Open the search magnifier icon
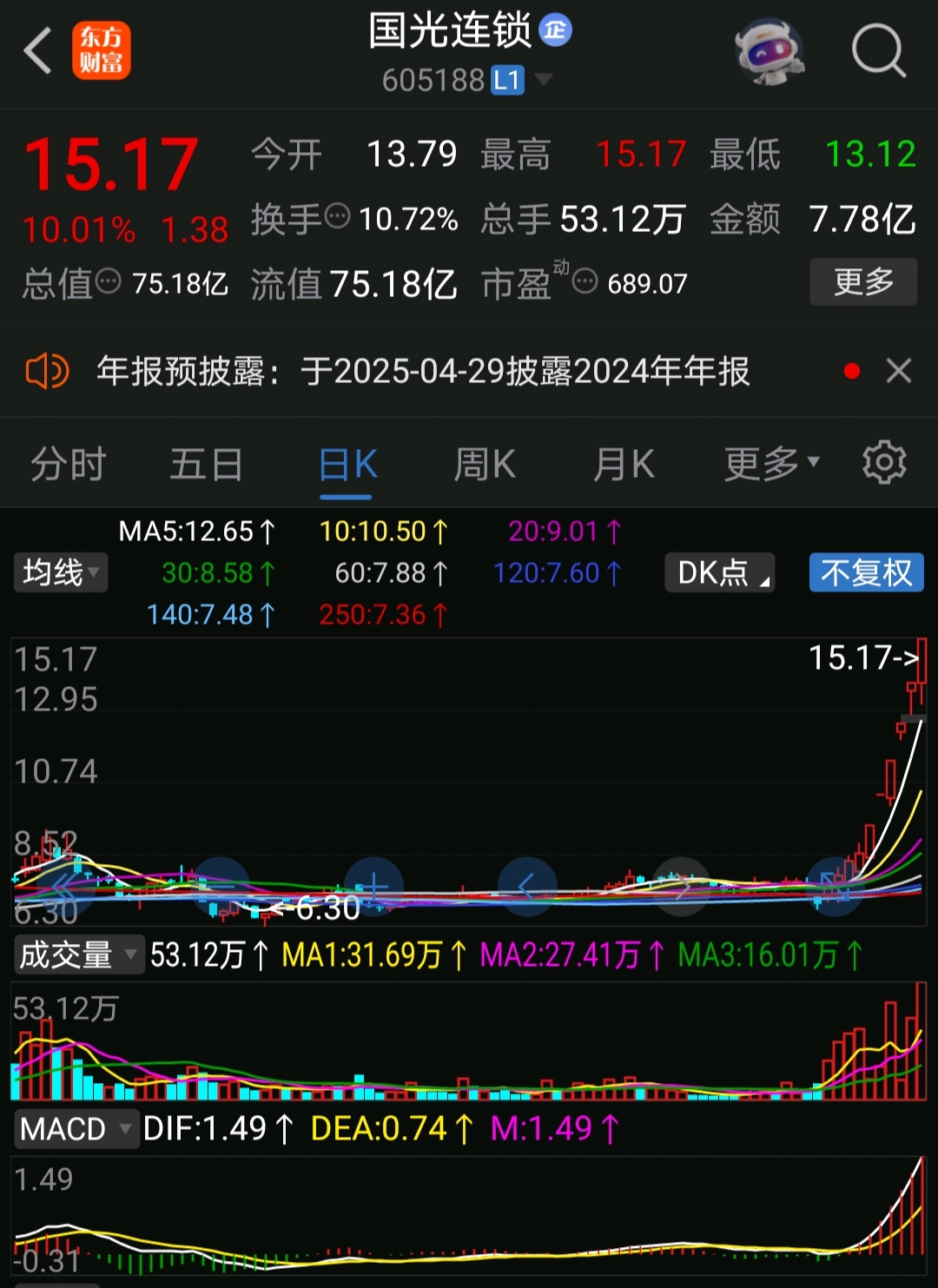938x1288 pixels. point(880,50)
